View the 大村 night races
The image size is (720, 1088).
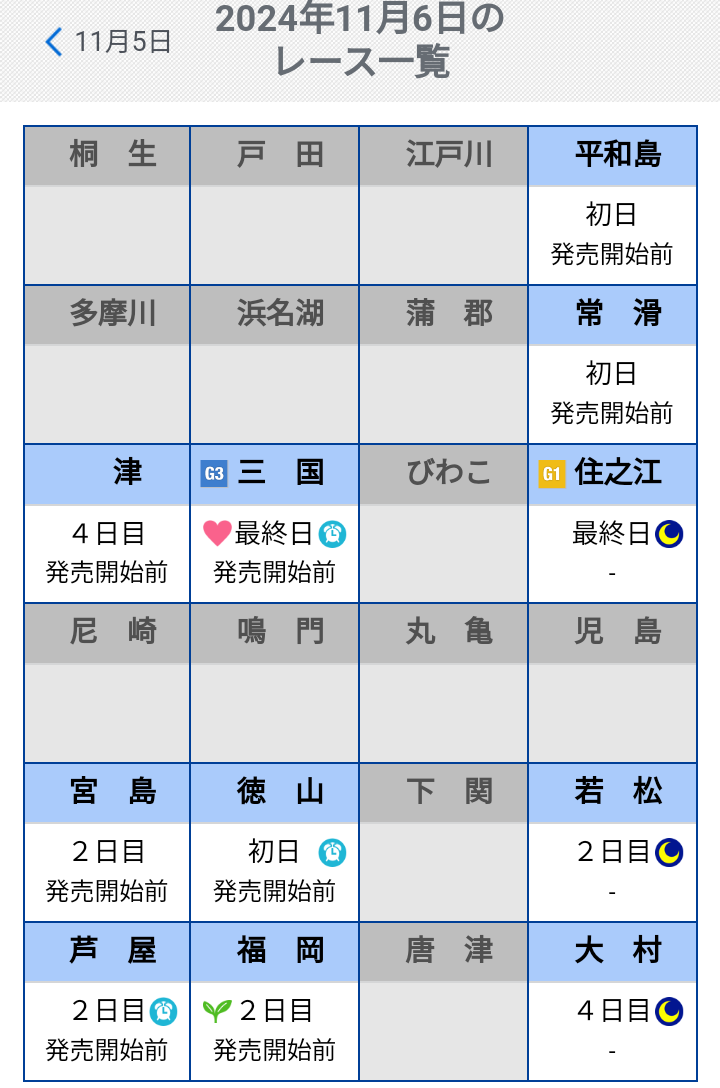pyautogui.click(x=612, y=1001)
